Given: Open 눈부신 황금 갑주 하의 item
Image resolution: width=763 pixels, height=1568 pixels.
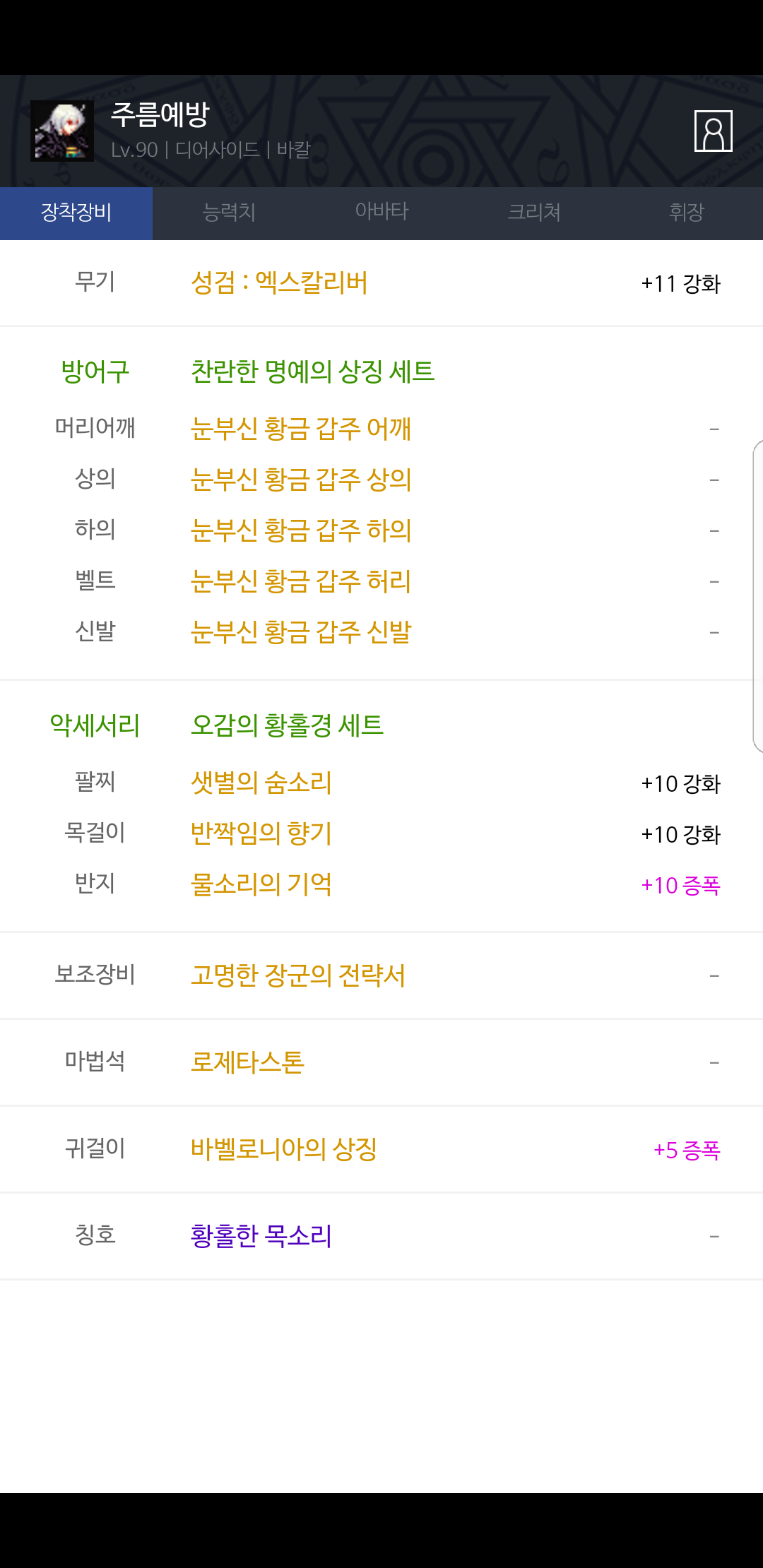Looking at the screenshot, I should tap(301, 530).
